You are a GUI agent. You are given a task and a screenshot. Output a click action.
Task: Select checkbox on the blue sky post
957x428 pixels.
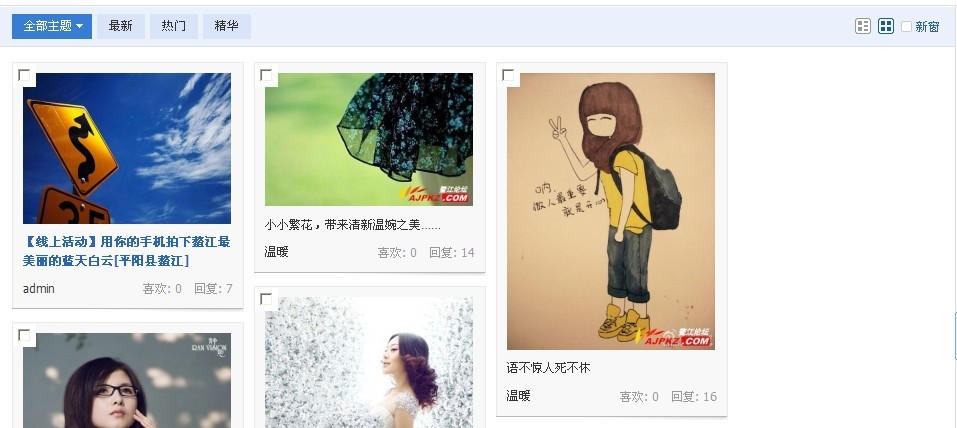tap(25, 76)
